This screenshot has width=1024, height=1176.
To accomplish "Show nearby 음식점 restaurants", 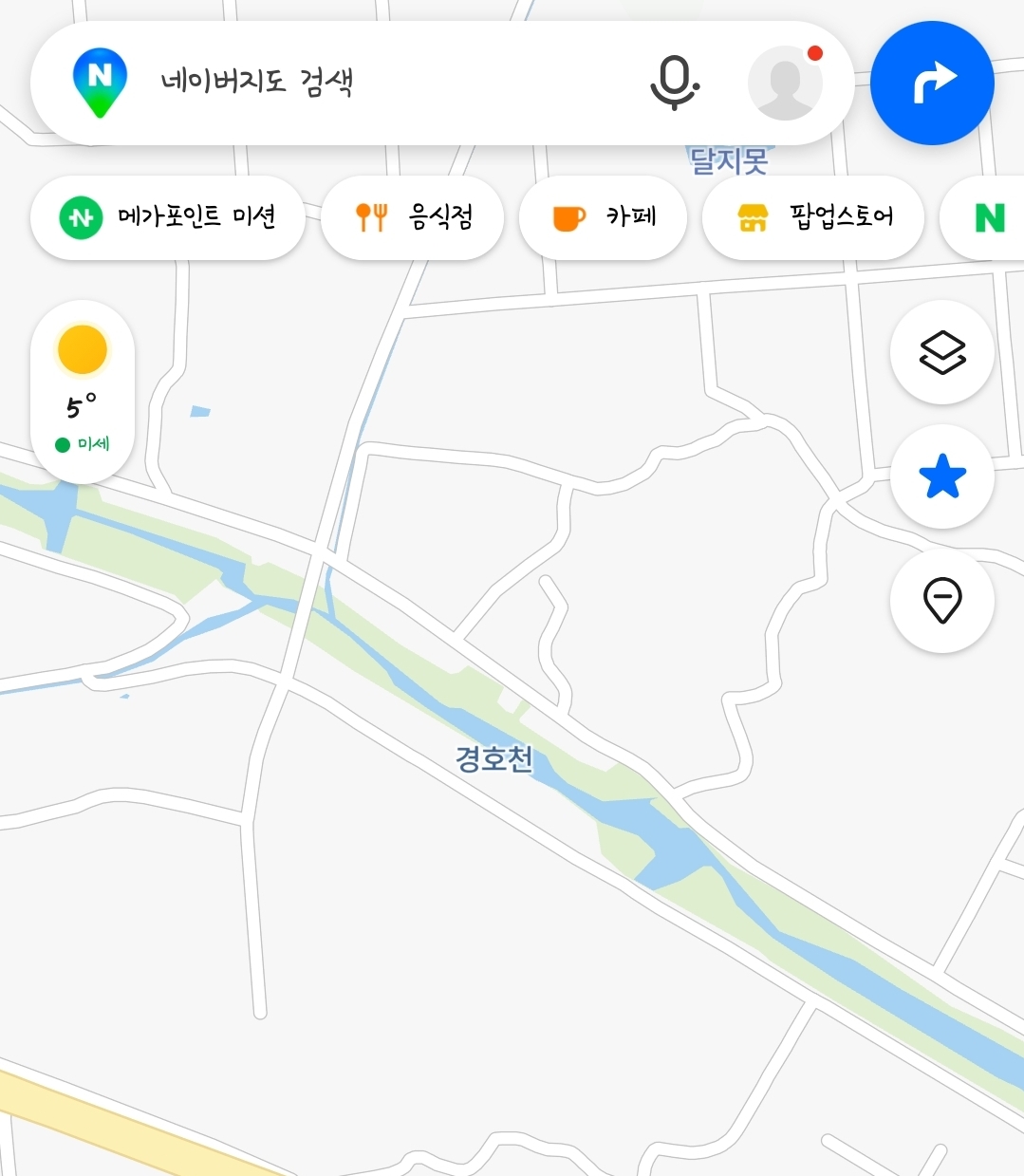I will 413,217.
